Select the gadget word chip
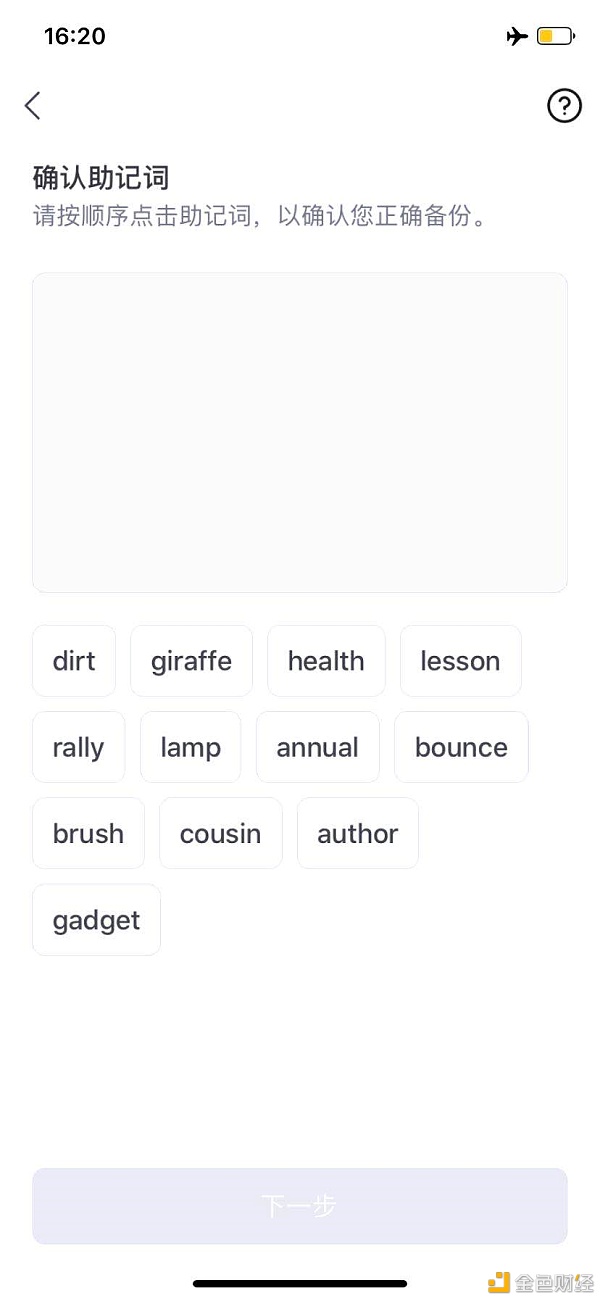Screen dimensions: 600x1299 click(96, 920)
